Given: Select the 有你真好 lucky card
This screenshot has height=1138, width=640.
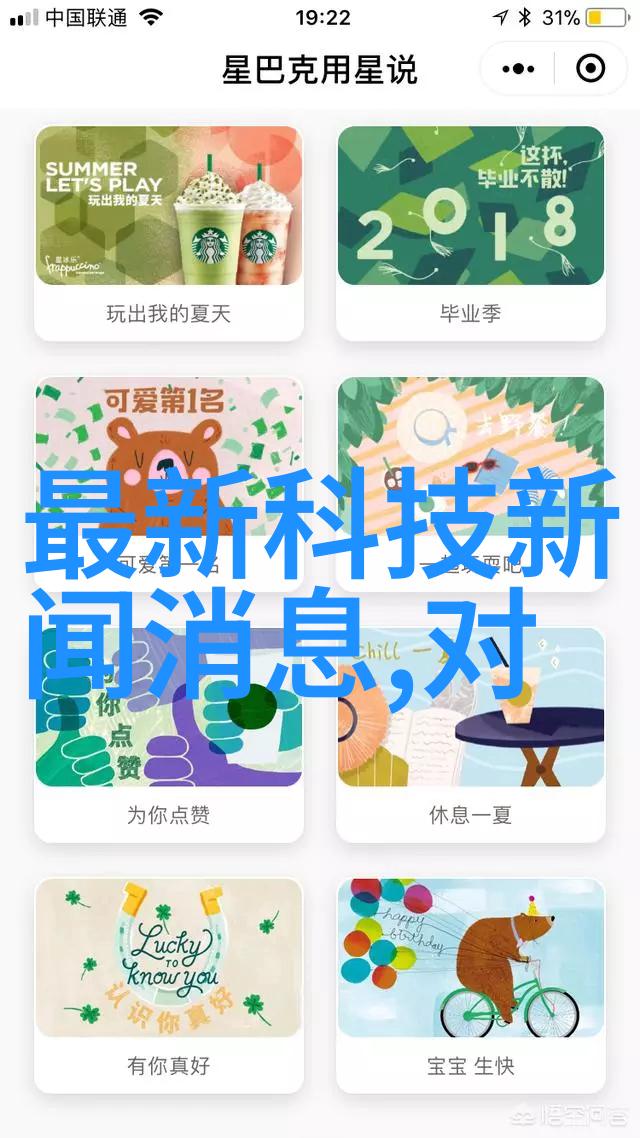Looking at the screenshot, I should (x=169, y=984).
